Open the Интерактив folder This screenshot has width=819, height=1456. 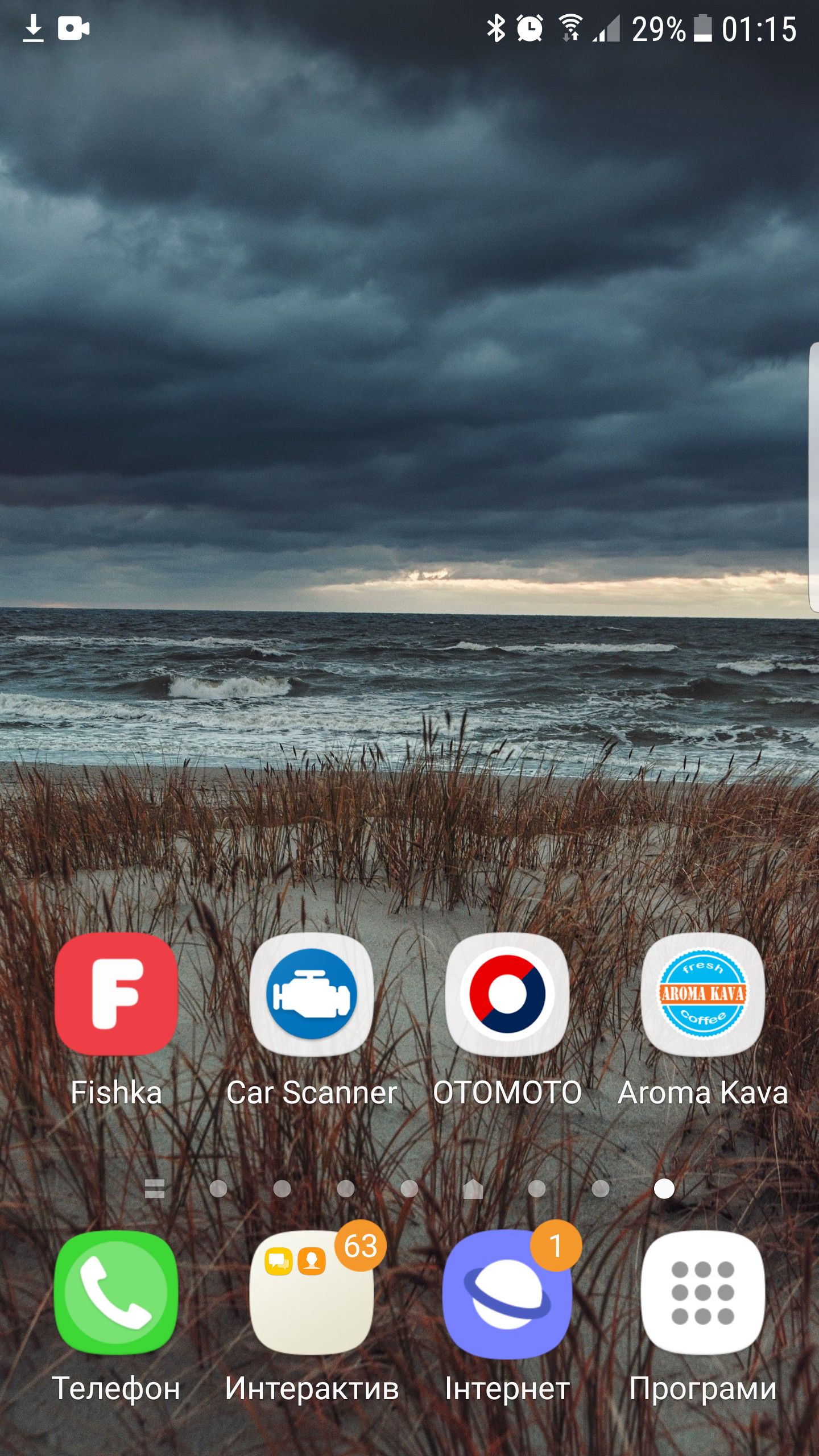pyautogui.click(x=312, y=1292)
